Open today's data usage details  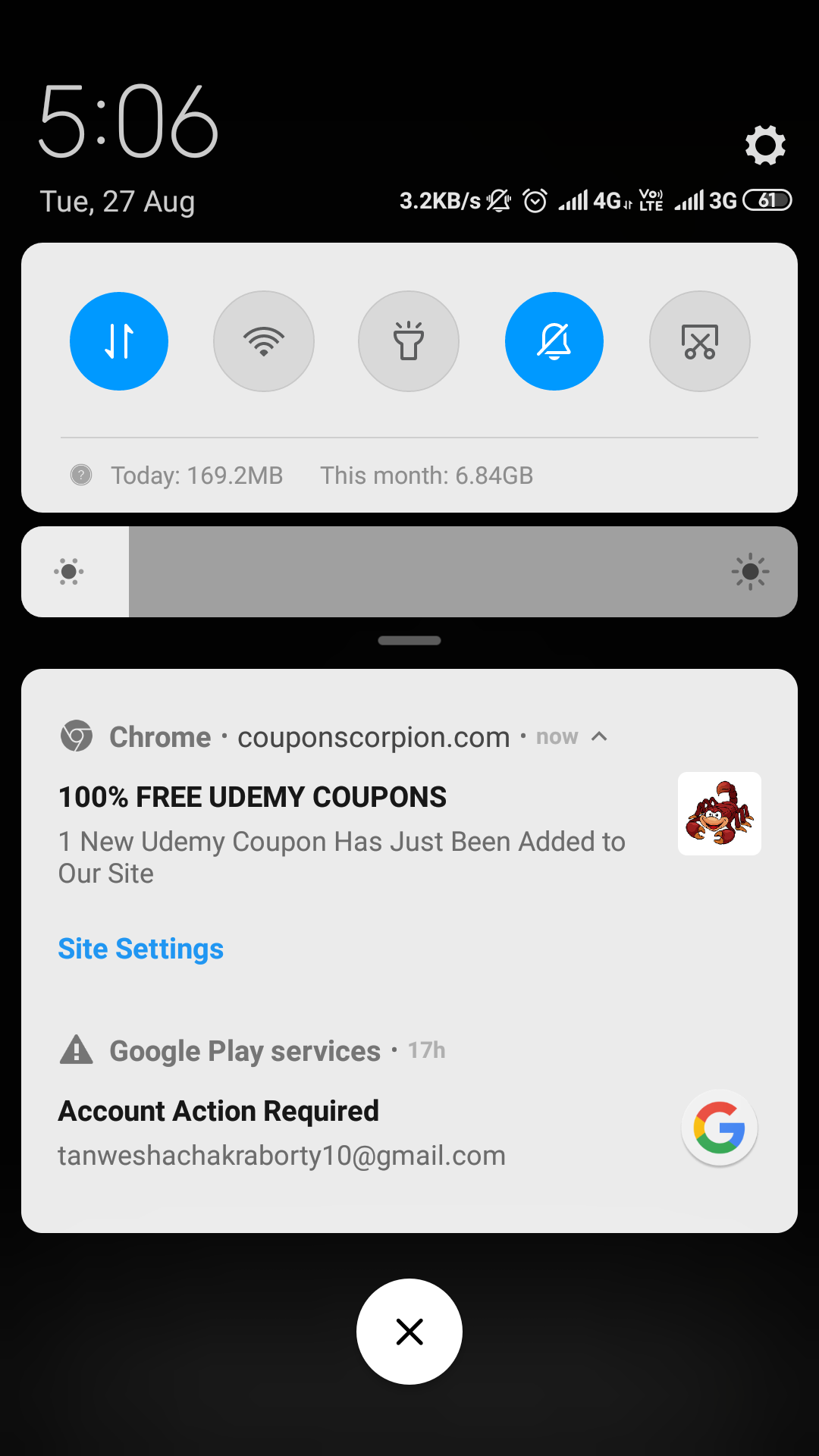click(196, 475)
